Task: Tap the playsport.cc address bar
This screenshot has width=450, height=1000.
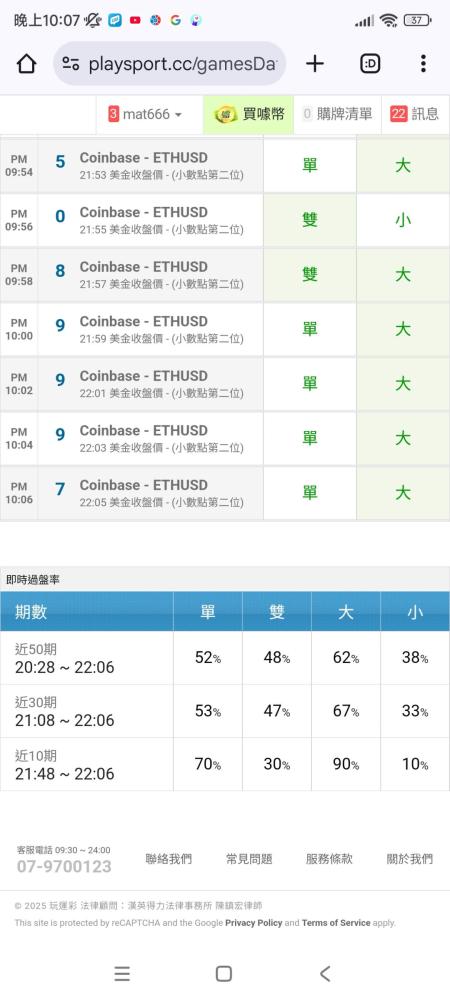Action: (170, 64)
